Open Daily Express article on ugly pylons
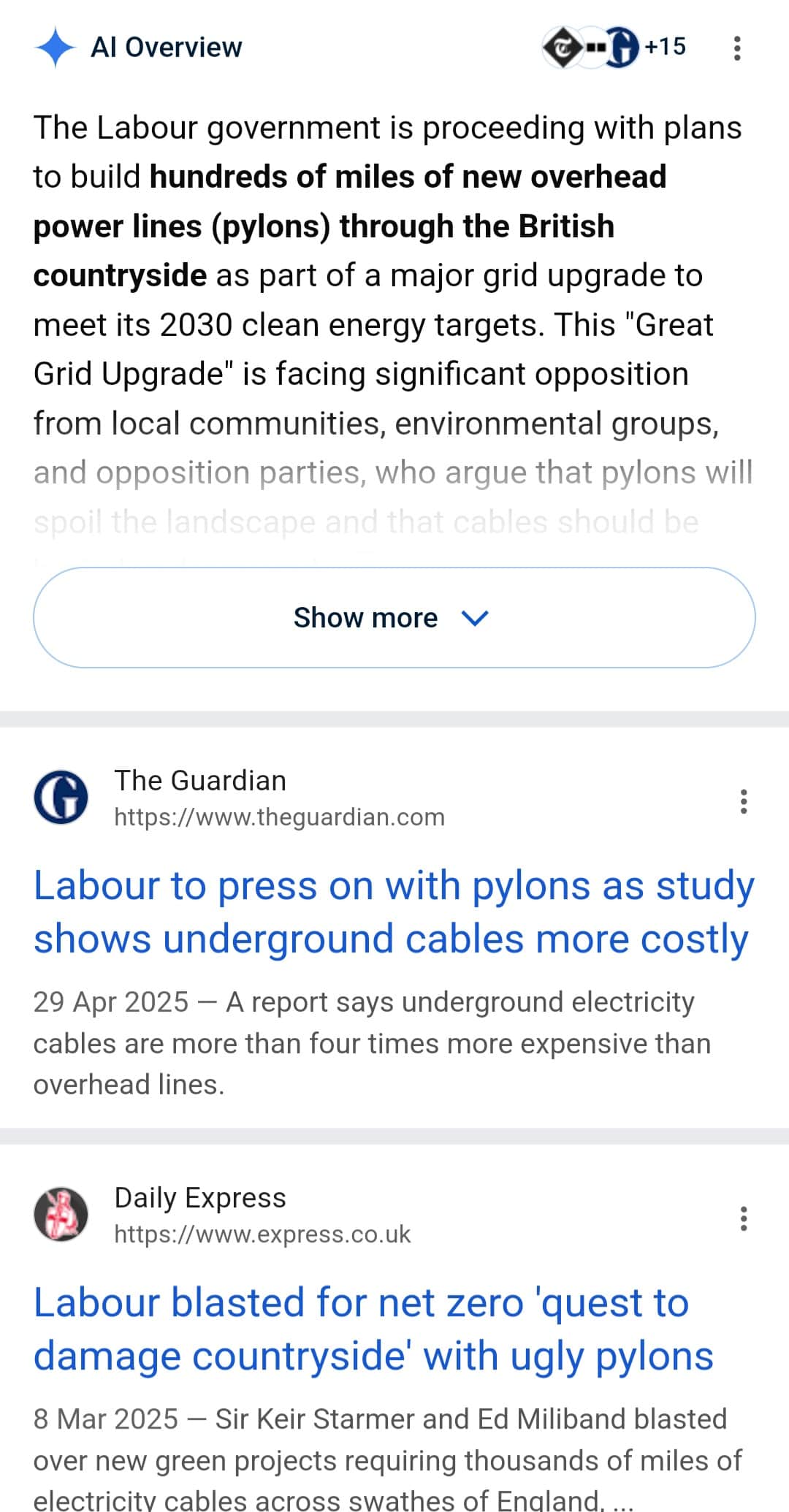 (x=373, y=1329)
